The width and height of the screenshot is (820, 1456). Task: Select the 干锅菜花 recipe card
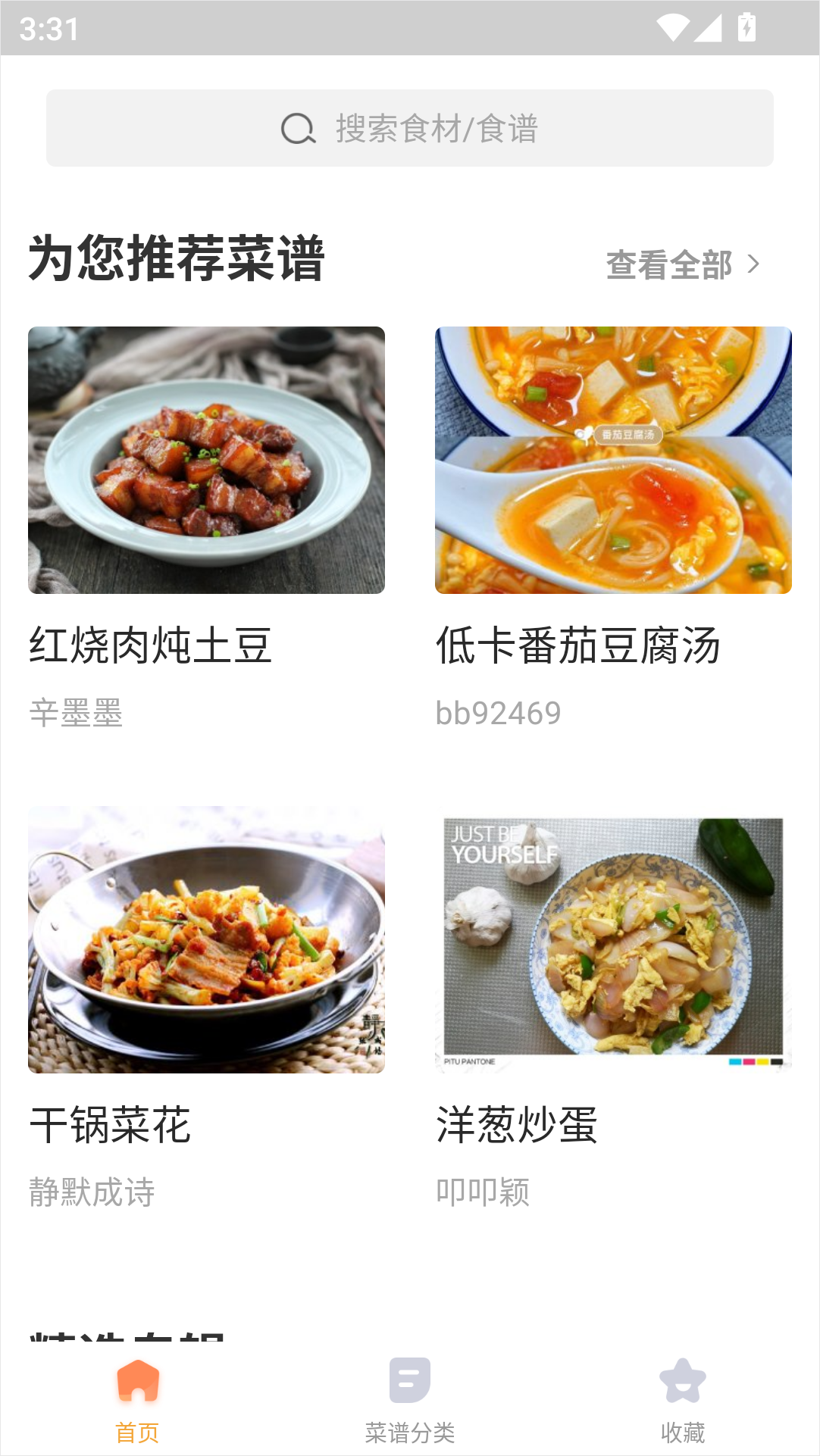coord(206,939)
